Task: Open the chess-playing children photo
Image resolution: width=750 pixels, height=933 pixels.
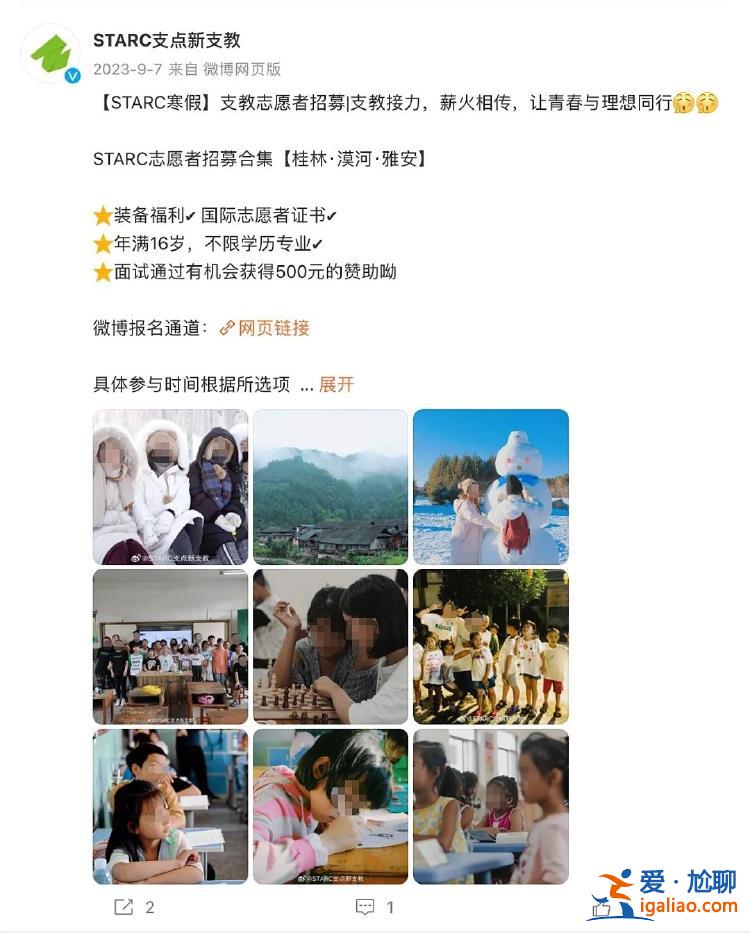Action: point(330,647)
